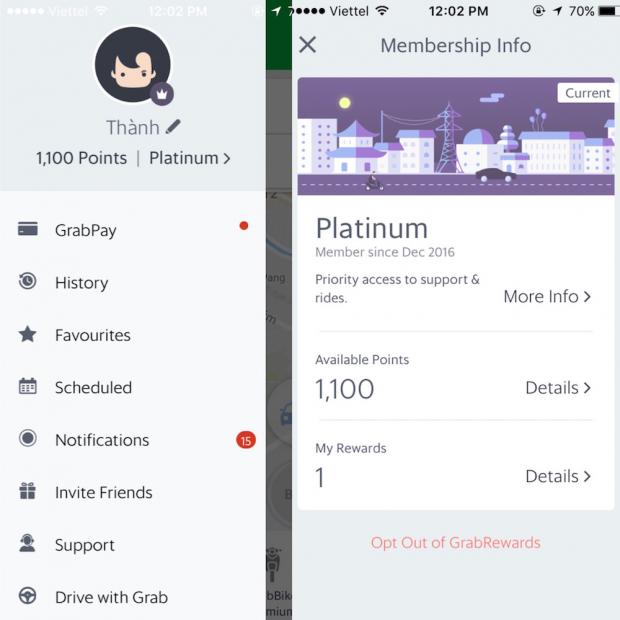Screen dimensions: 620x620
Task: Open GrabPay
Action: click(x=86, y=230)
